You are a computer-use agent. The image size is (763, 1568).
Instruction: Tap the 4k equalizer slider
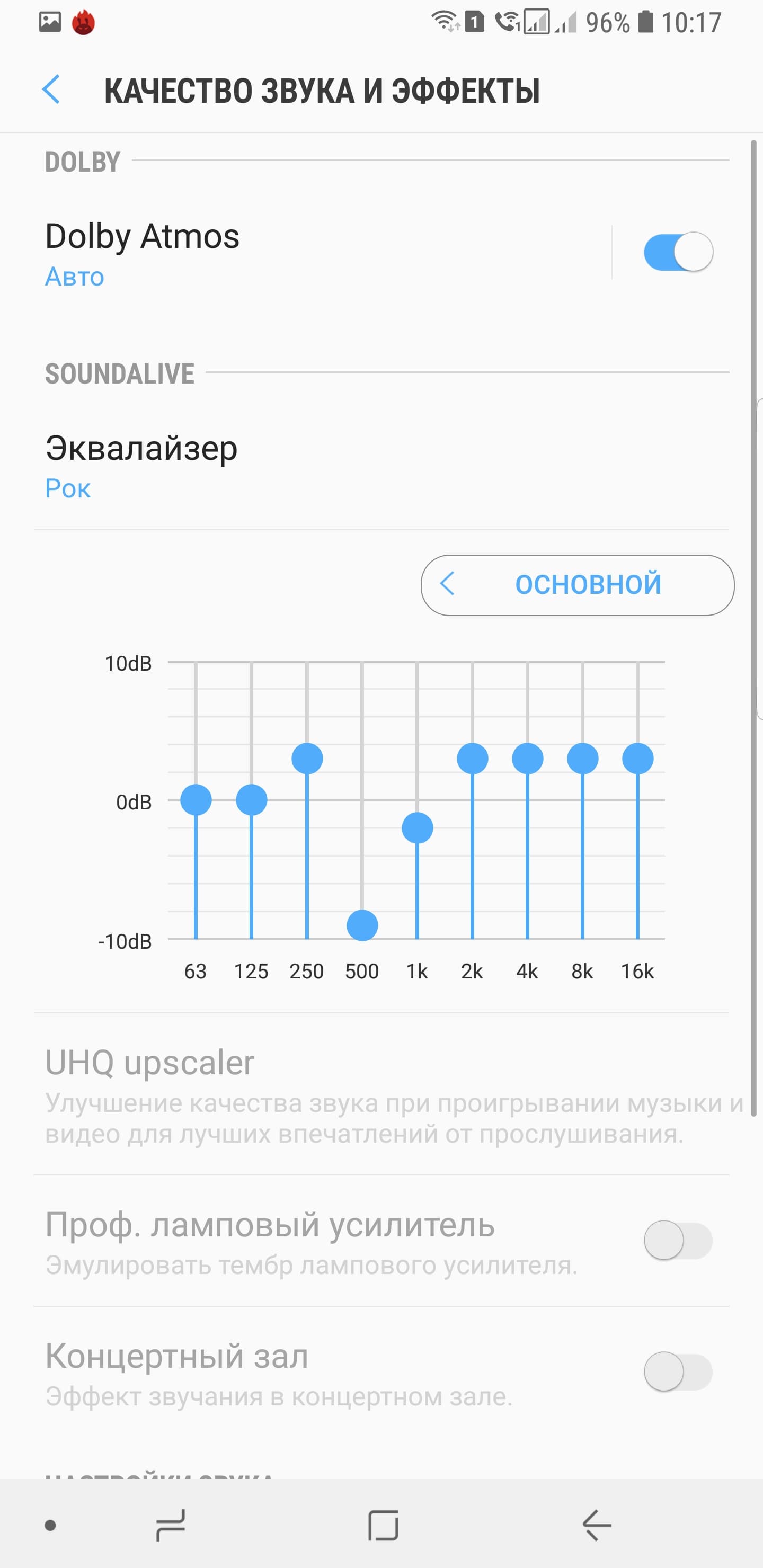[527, 759]
